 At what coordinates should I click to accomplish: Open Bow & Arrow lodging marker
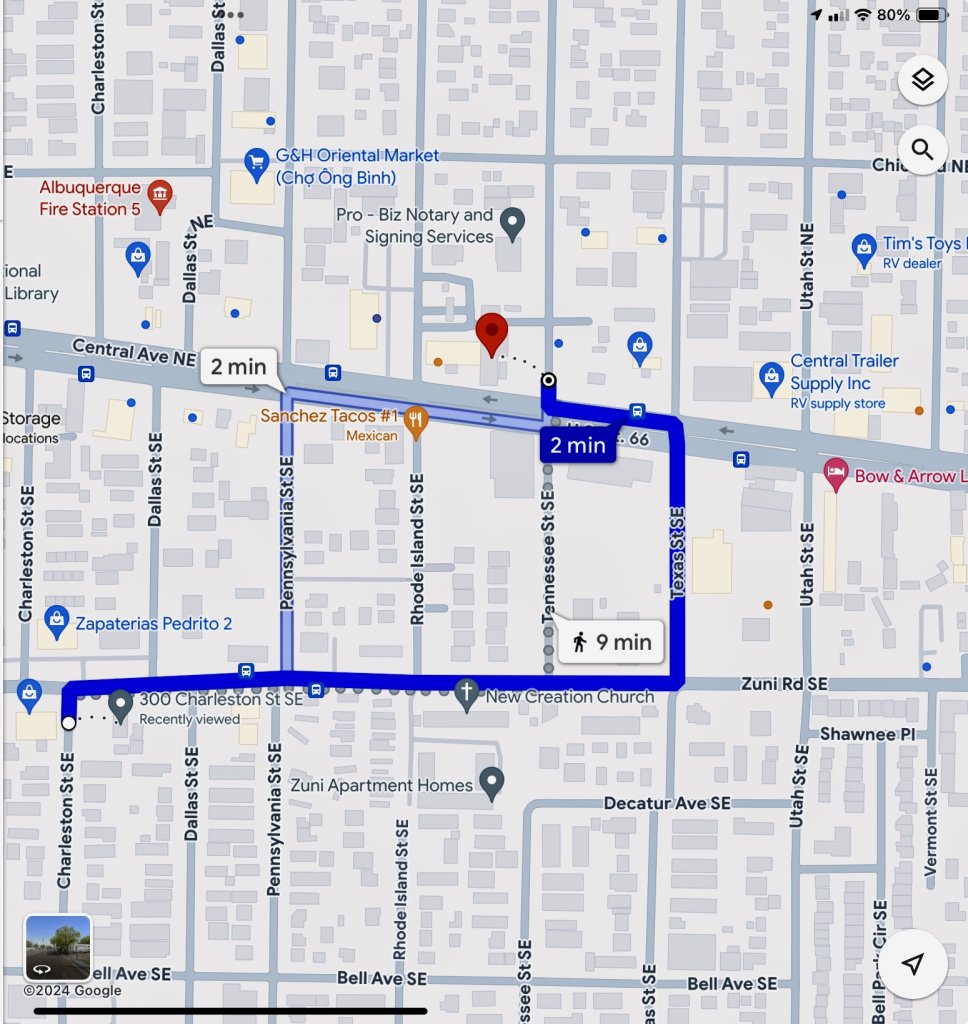click(x=836, y=473)
